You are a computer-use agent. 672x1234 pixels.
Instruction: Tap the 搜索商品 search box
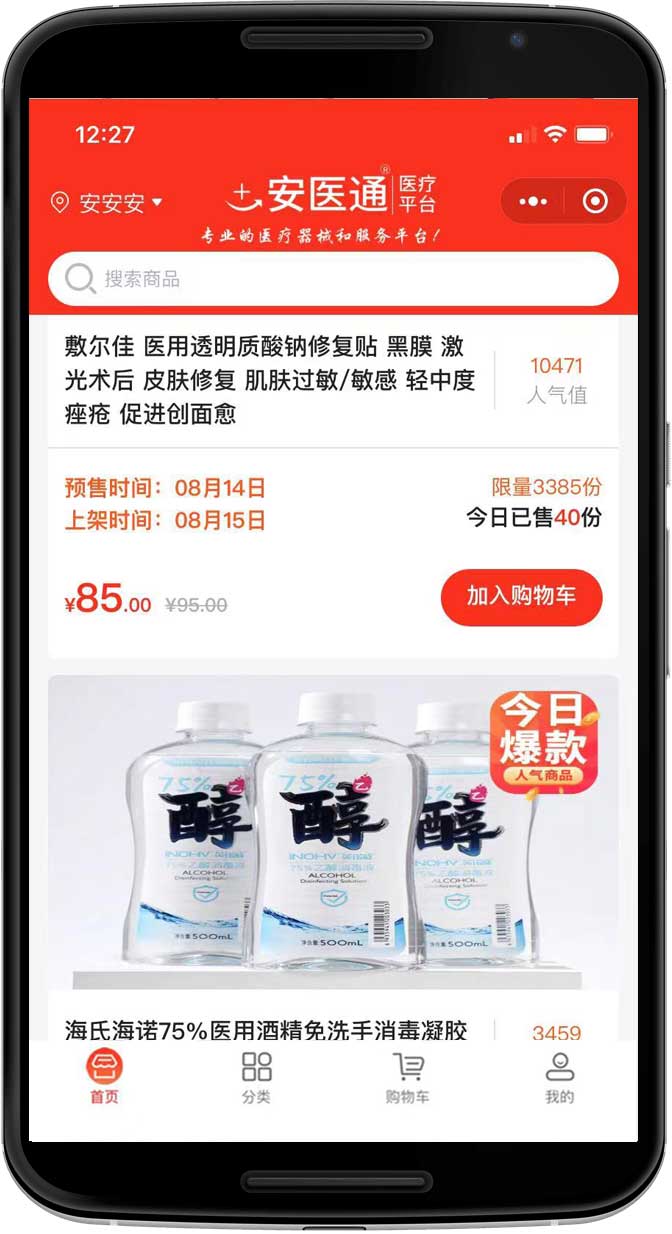click(333, 279)
